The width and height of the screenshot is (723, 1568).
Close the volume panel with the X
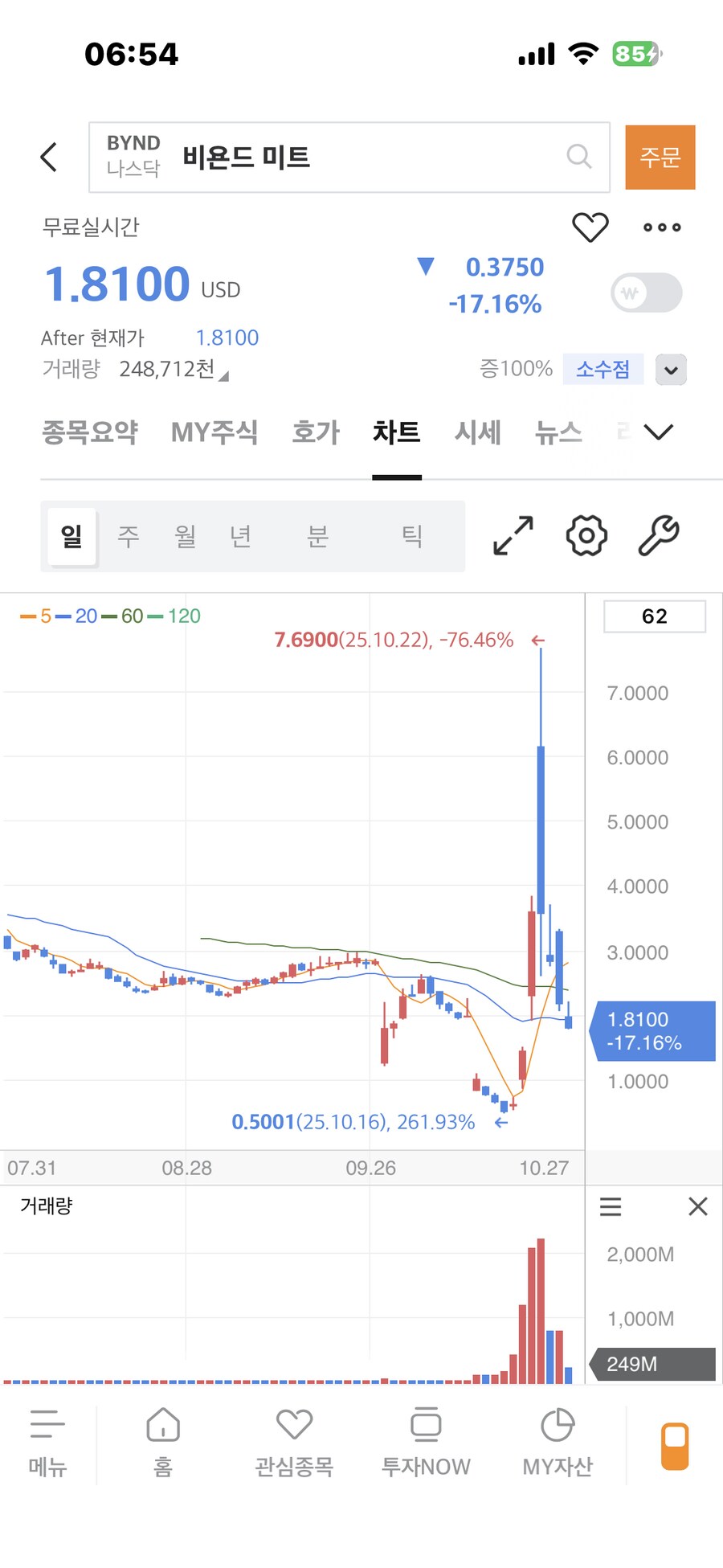(x=696, y=1206)
